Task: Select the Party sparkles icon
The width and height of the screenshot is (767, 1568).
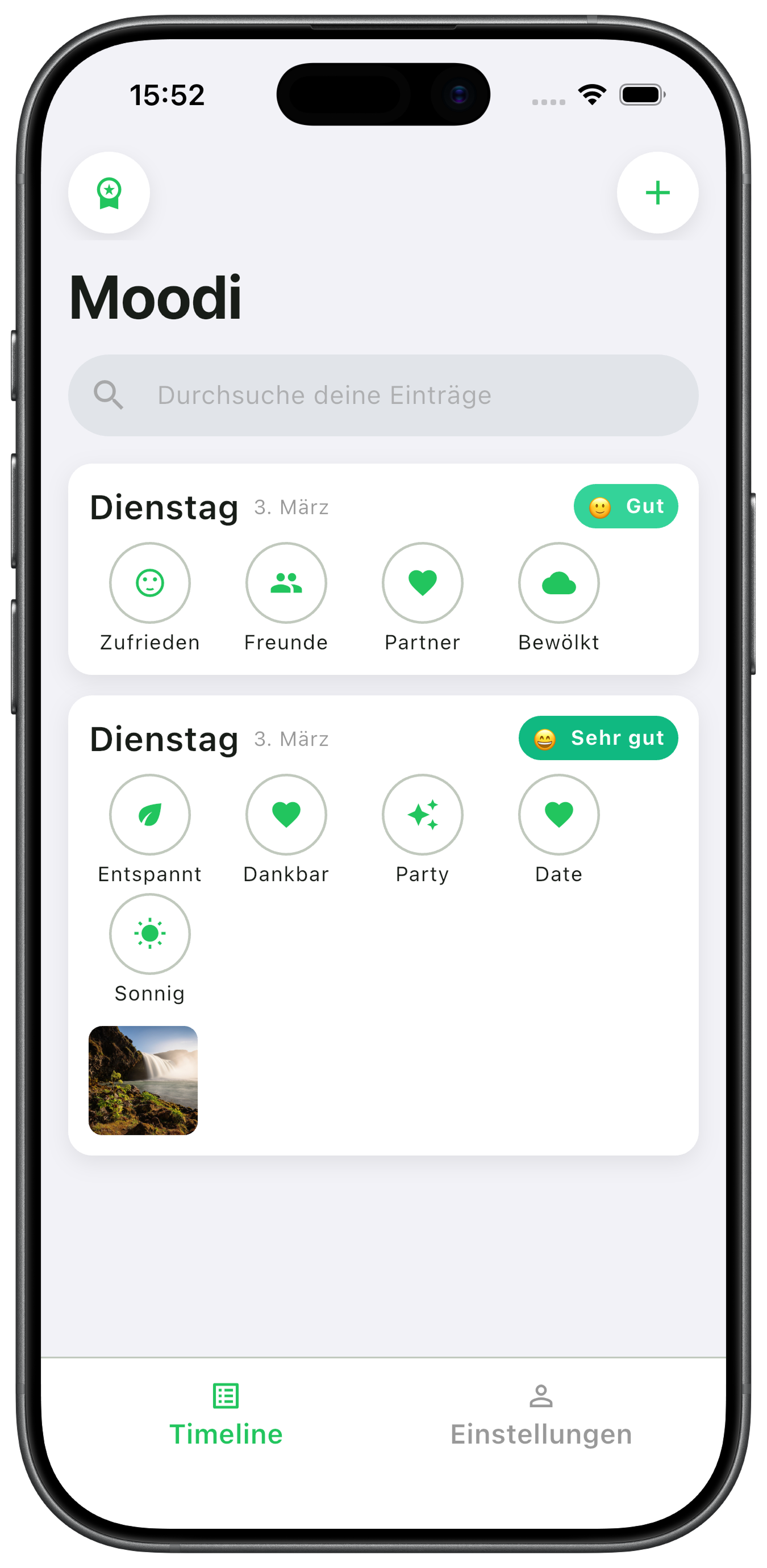Action: (x=423, y=815)
